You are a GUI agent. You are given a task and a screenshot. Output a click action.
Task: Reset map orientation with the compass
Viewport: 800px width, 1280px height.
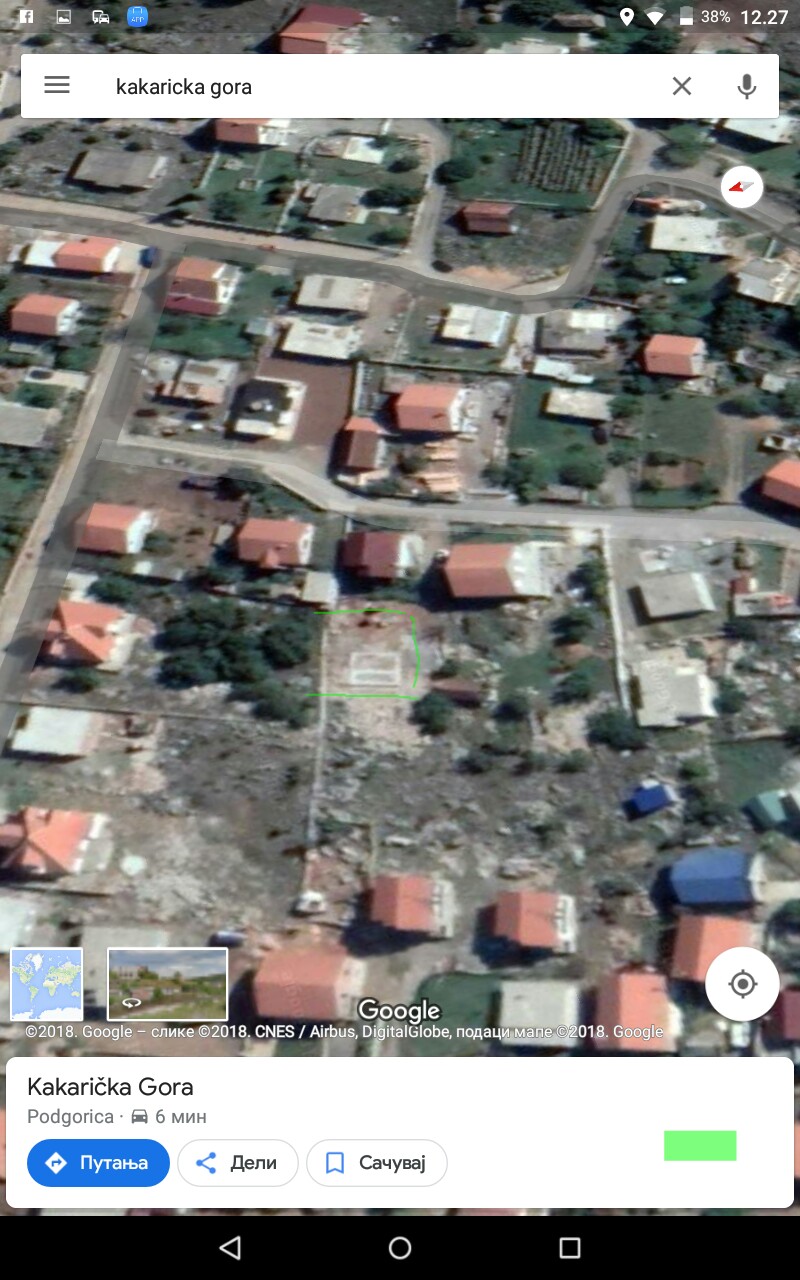pyautogui.click(x=742, y=187)
